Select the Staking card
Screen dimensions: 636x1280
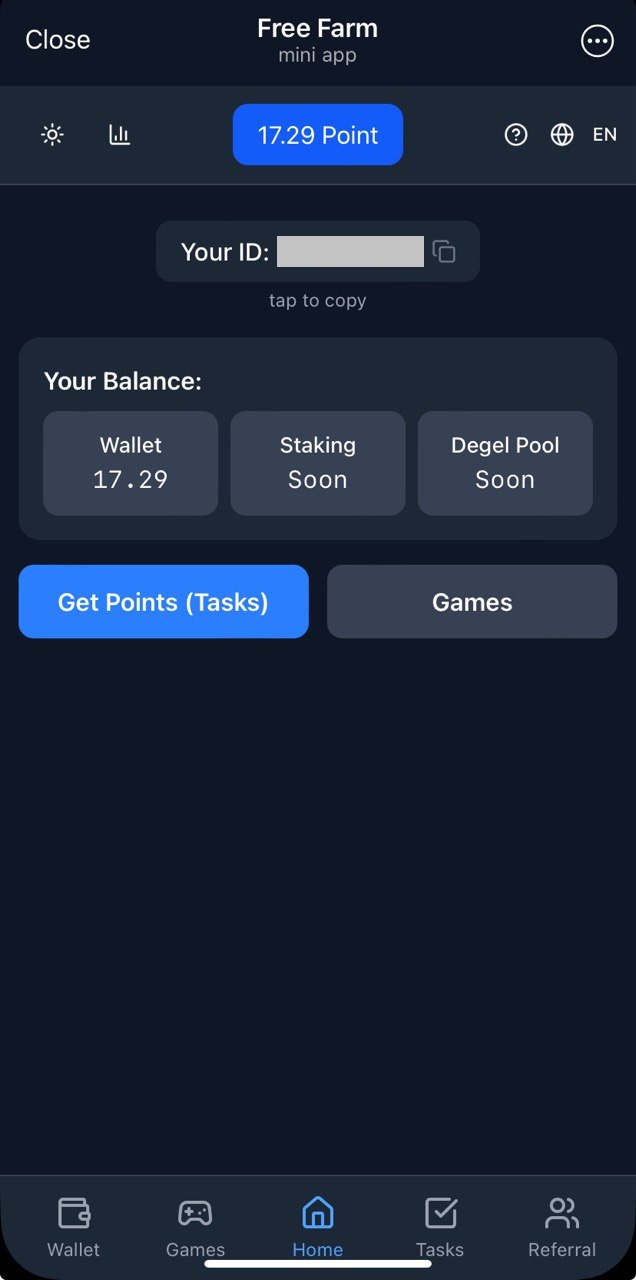click(318, 463)
